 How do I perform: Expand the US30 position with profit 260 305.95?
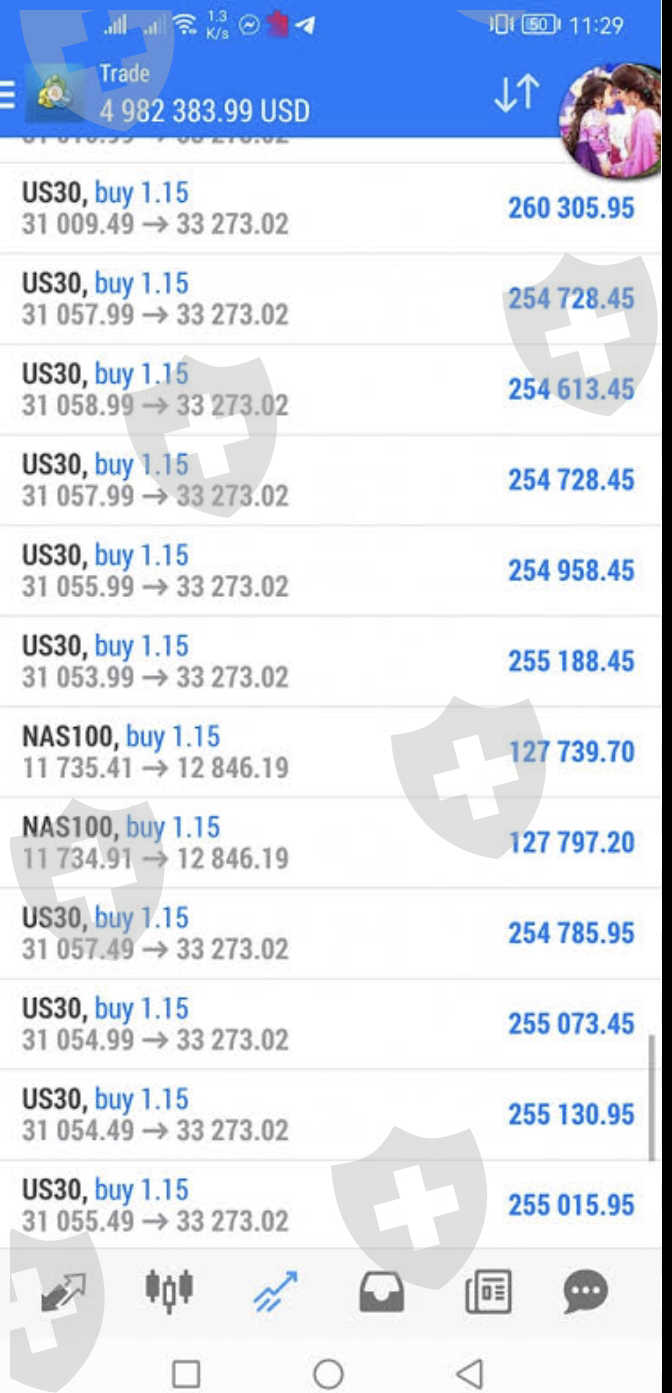330,208
